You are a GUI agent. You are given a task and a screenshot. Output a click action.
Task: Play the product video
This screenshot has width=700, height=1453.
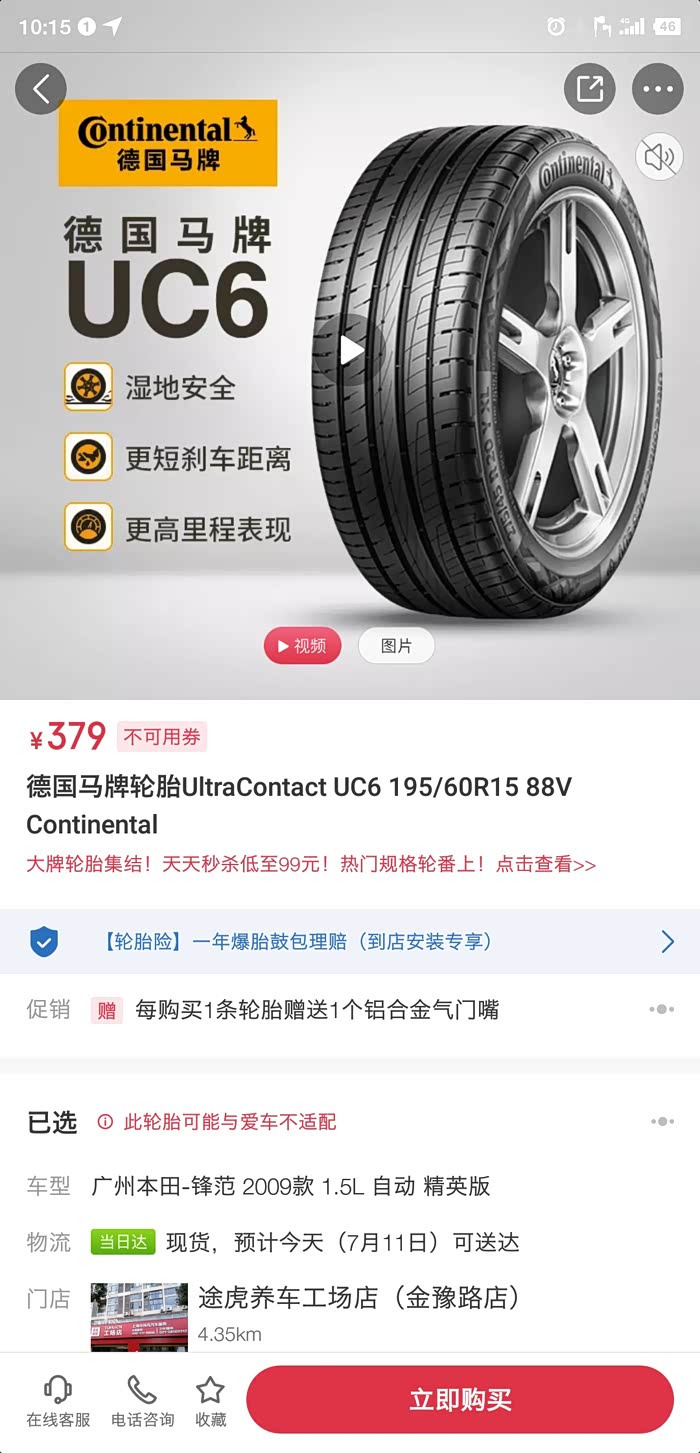[350, 350]
